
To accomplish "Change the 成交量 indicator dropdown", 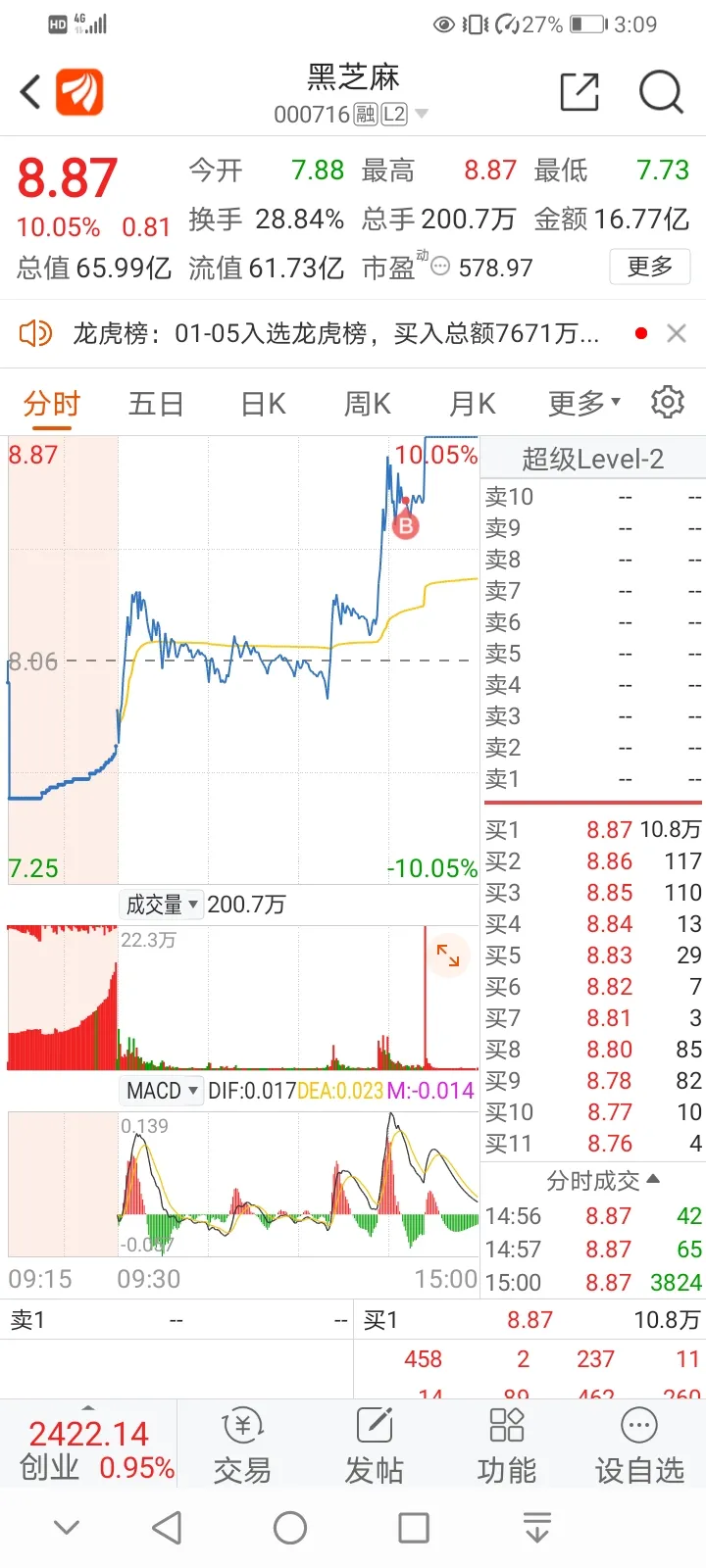I will point(162,905).
